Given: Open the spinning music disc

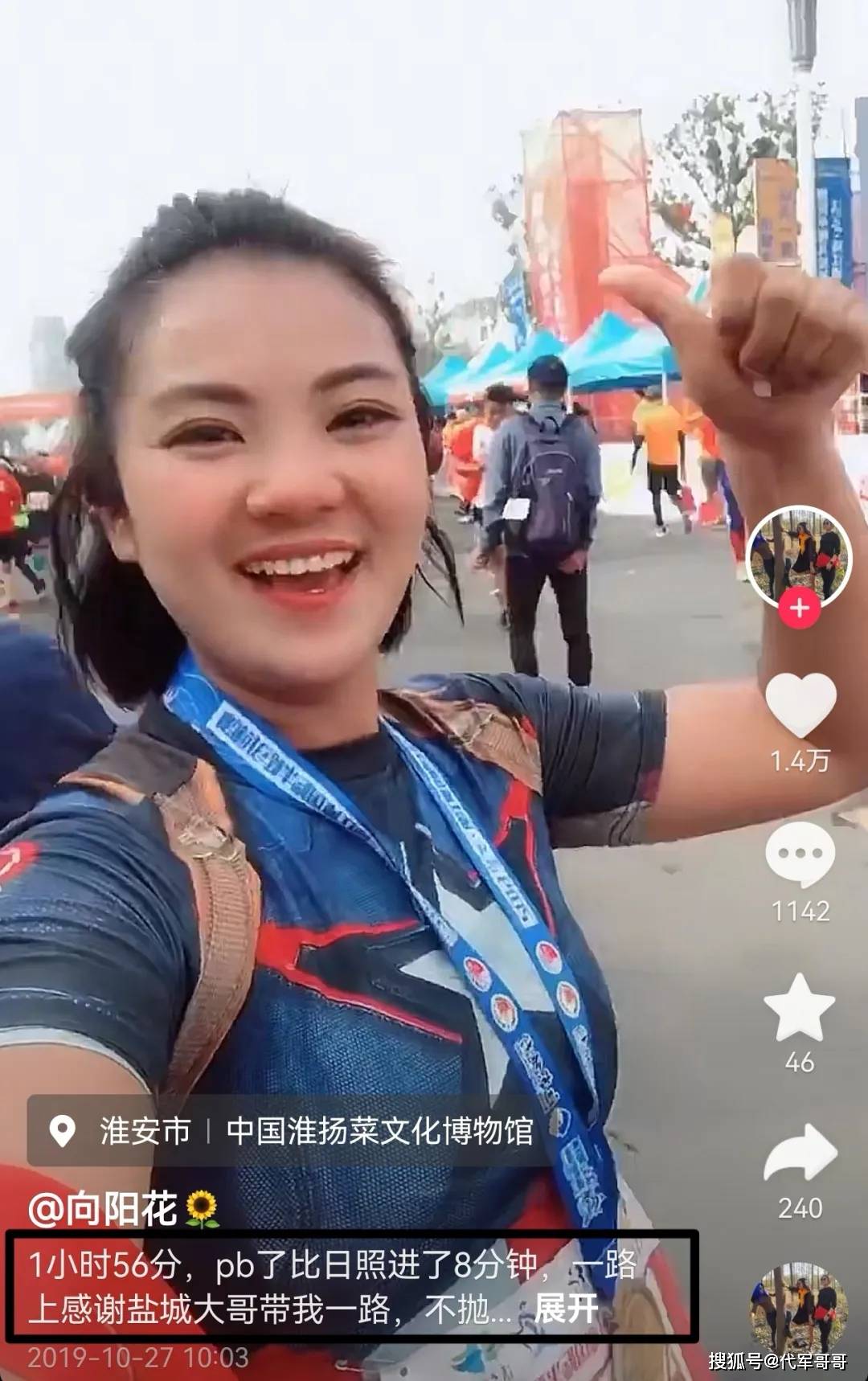Looking at the screenshot, I should click(797, 1309).
